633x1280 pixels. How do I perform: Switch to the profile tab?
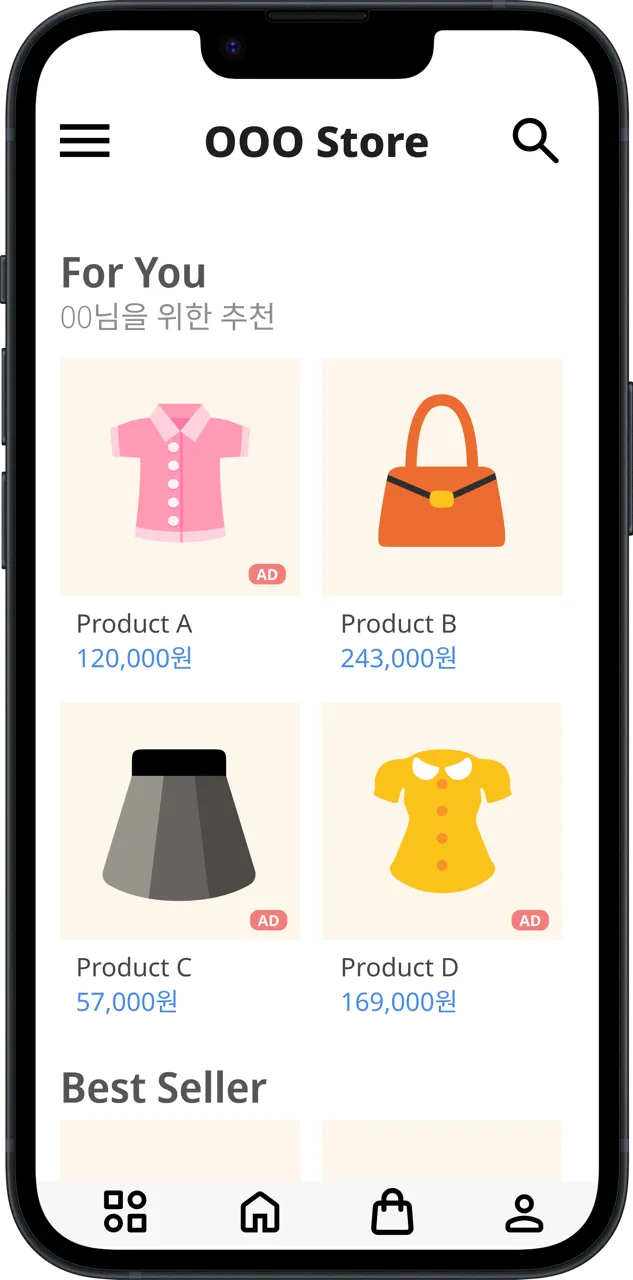point(523,1212)
